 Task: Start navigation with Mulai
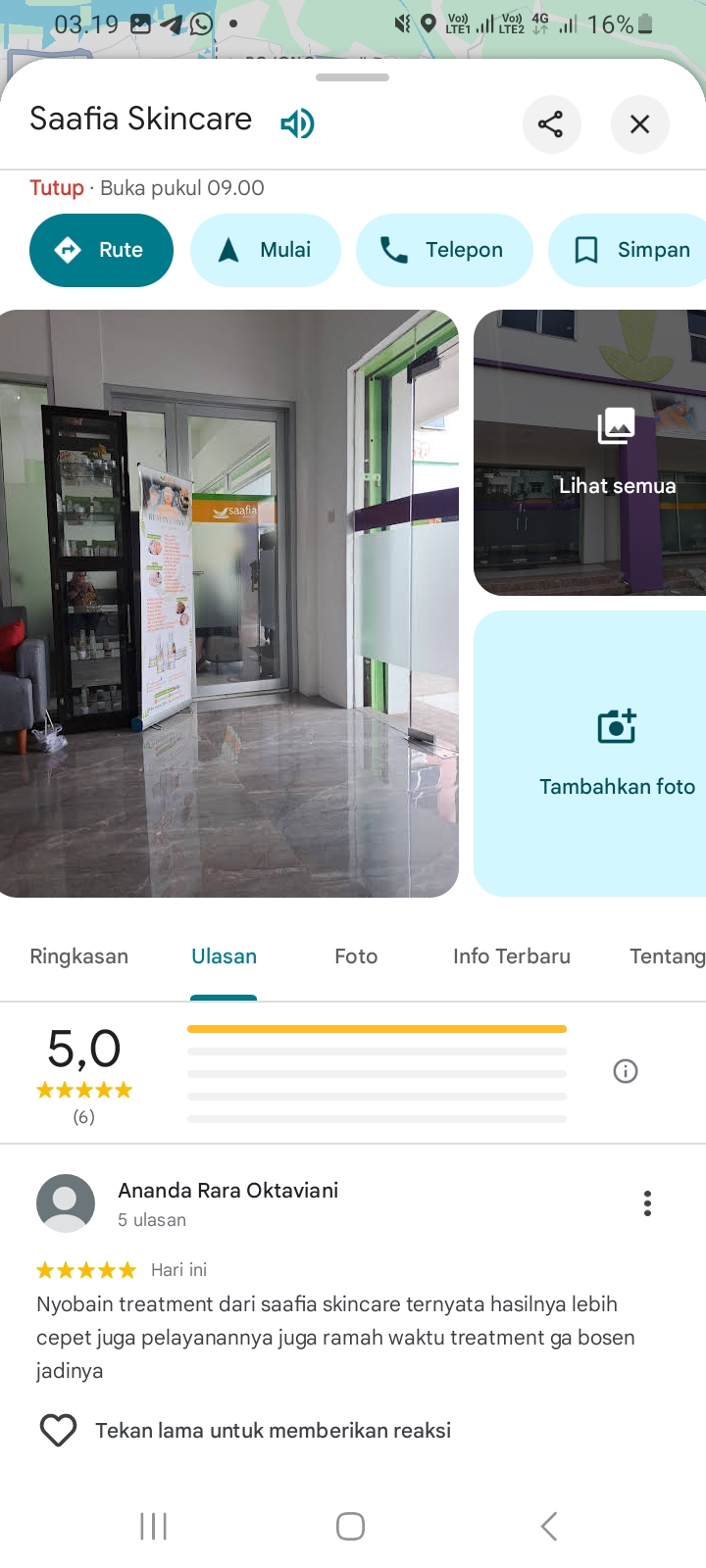tap(266, 250)
